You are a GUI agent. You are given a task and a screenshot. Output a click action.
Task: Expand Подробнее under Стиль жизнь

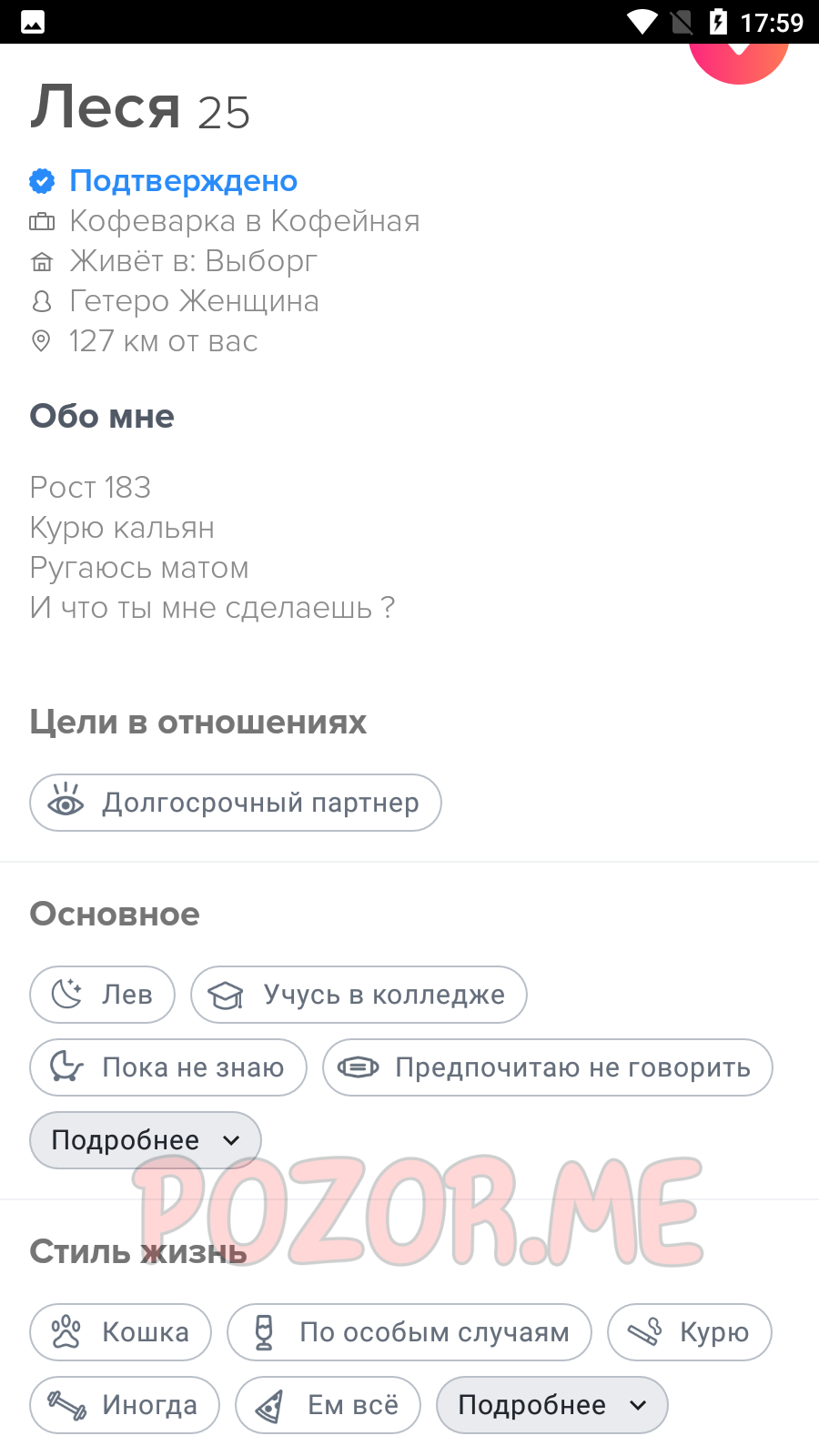pos(552,1405)
